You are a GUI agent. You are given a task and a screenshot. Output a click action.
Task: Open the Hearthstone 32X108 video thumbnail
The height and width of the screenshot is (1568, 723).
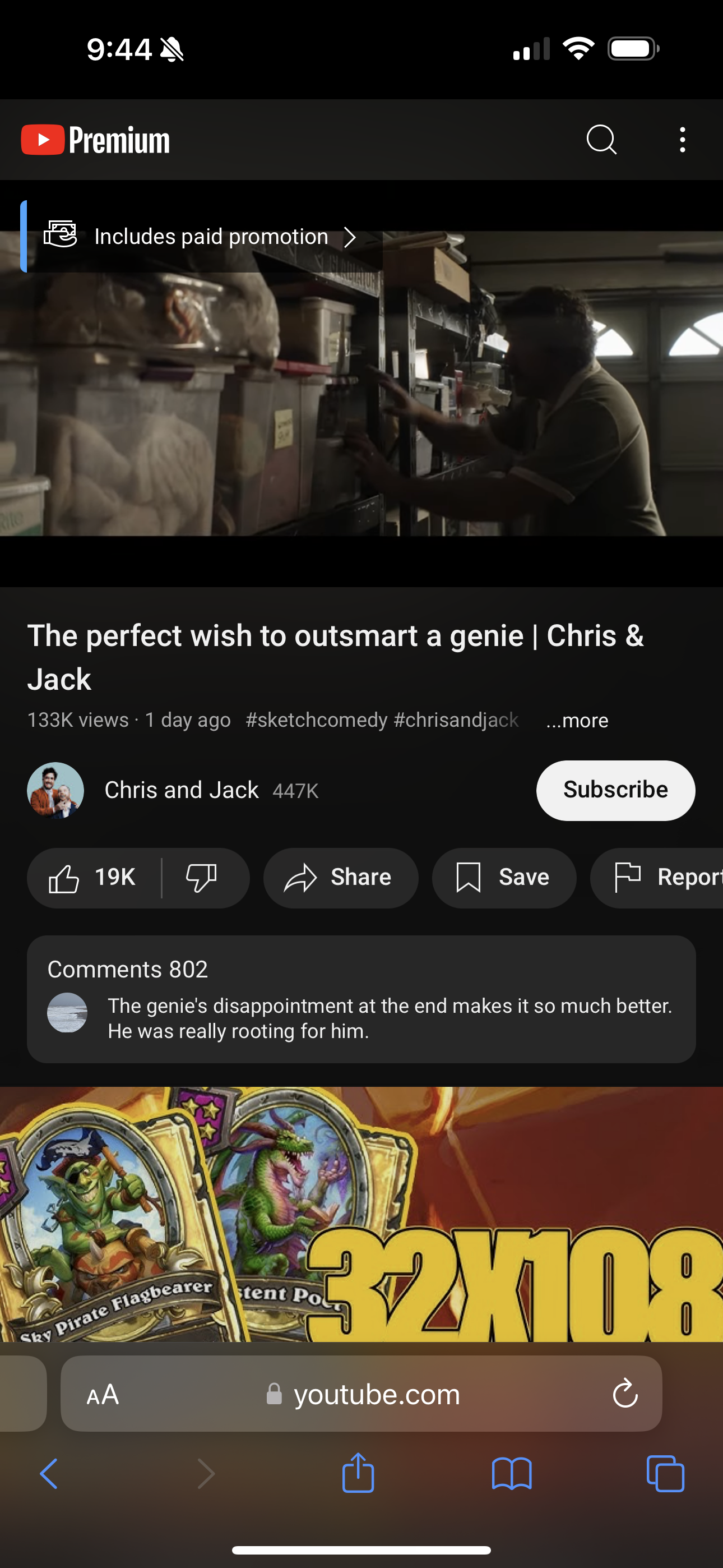pyautogui.click(x=361, y=1214)
